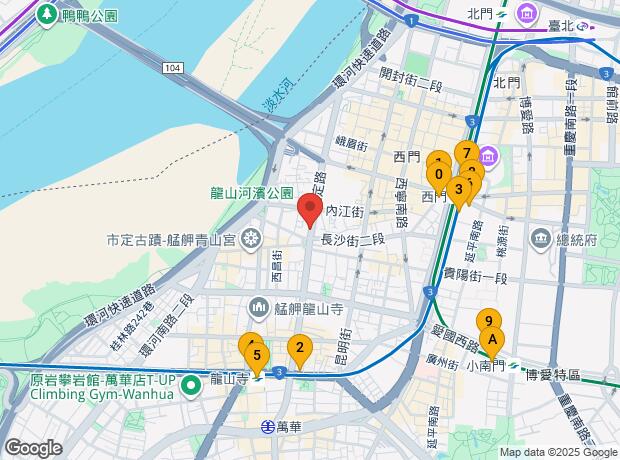Open the orange marker labeled 7
The width and height of the screenshot is (620, 460).
tap(467, 153)
